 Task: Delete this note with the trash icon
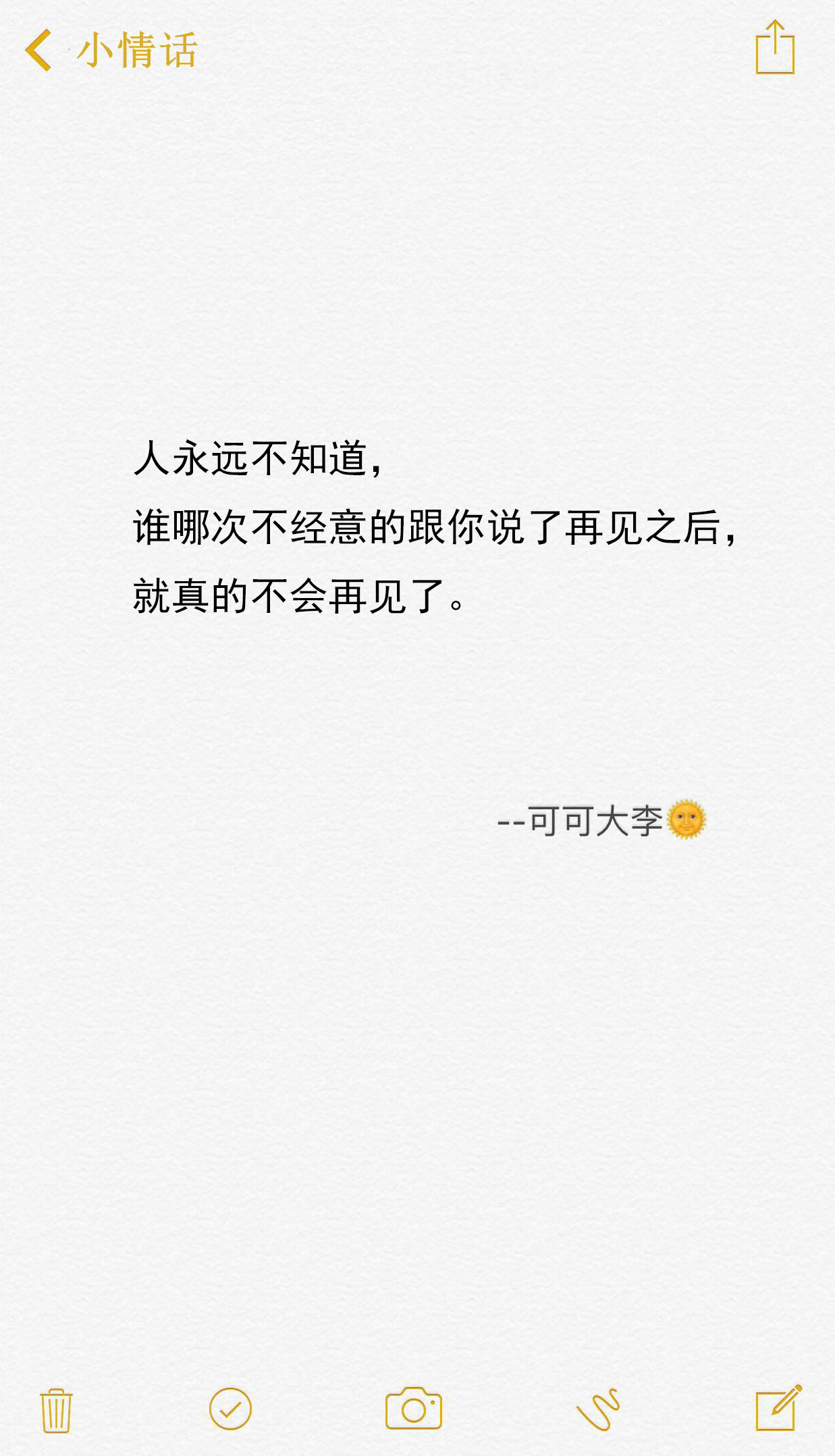coord(56,1410)
